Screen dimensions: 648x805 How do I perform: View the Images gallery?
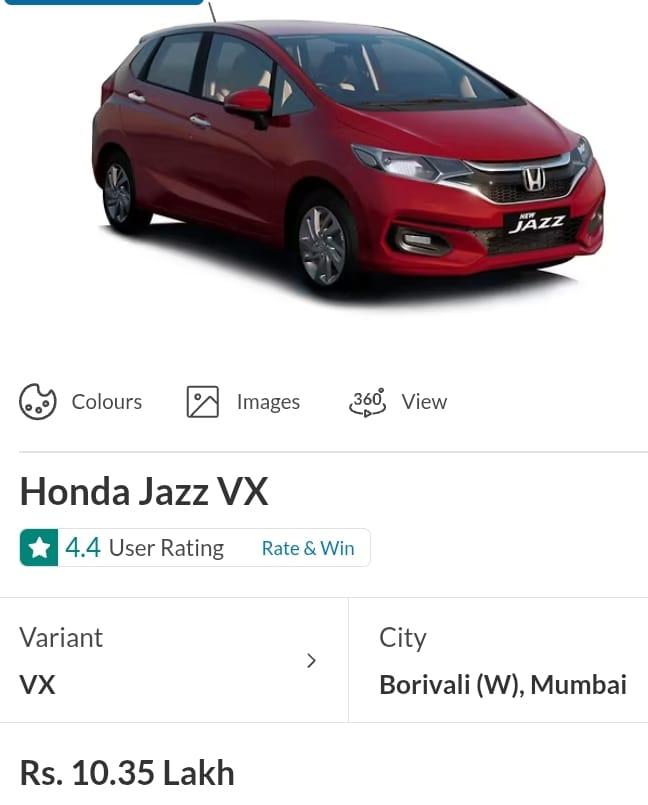pyautogui.click(x=244, y=402)
